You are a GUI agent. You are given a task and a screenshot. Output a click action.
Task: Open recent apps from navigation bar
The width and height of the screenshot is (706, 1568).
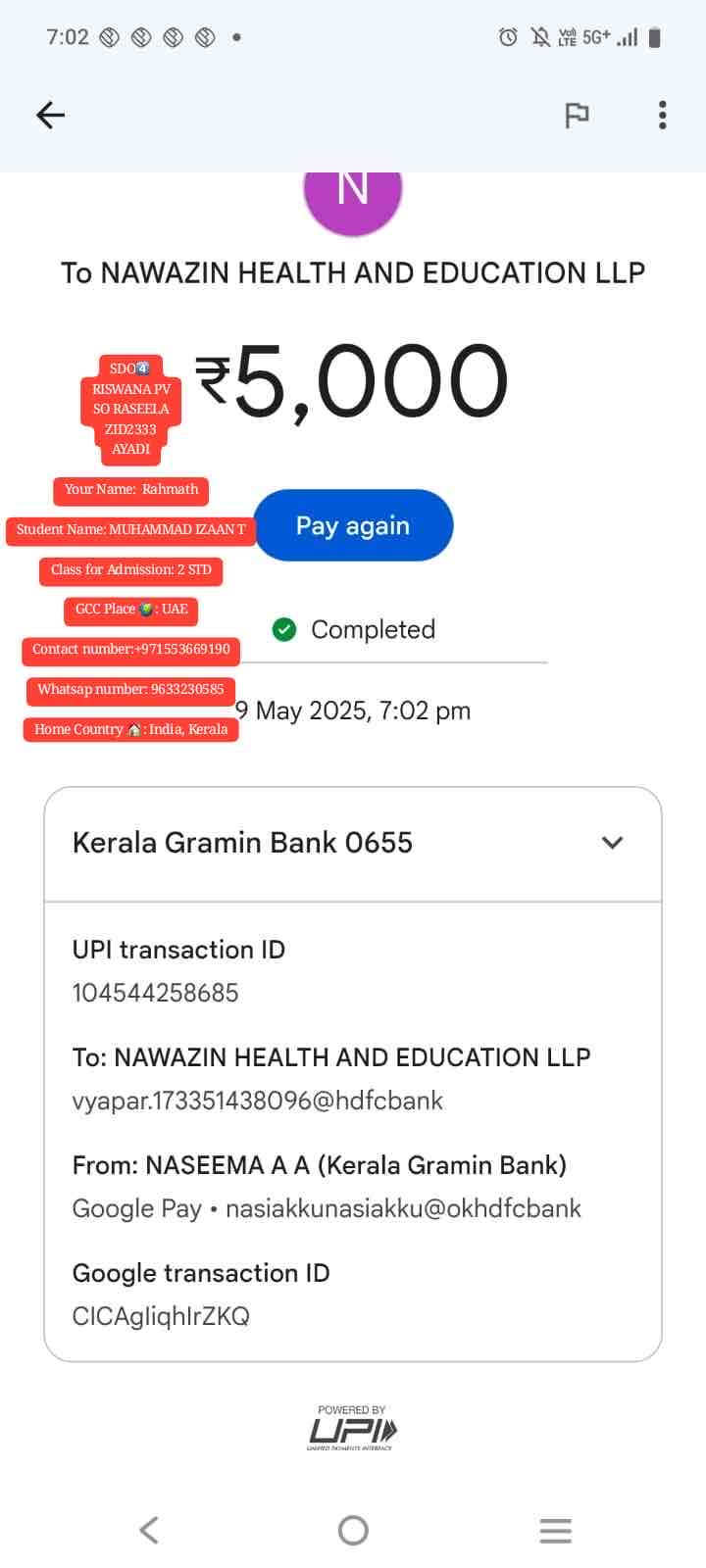coord(555,1530)
